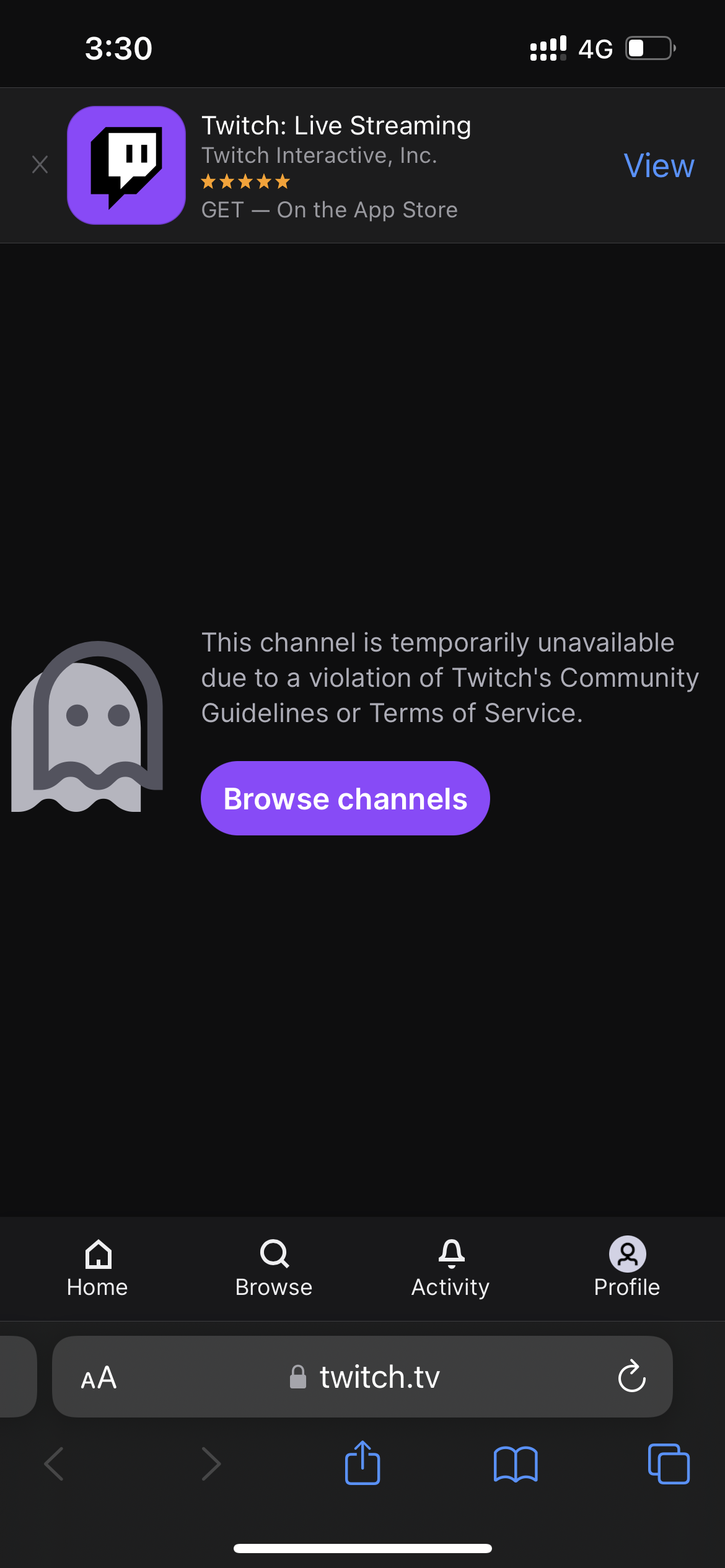
Task: Dismiss the Twitch app banner
Action: [40, 165]
